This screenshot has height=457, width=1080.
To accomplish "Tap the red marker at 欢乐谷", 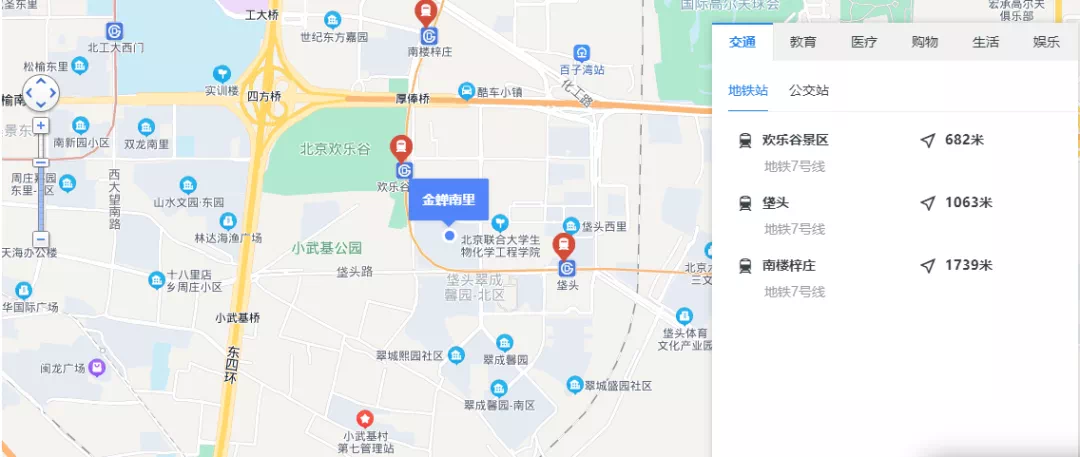I will coord(402,149).
